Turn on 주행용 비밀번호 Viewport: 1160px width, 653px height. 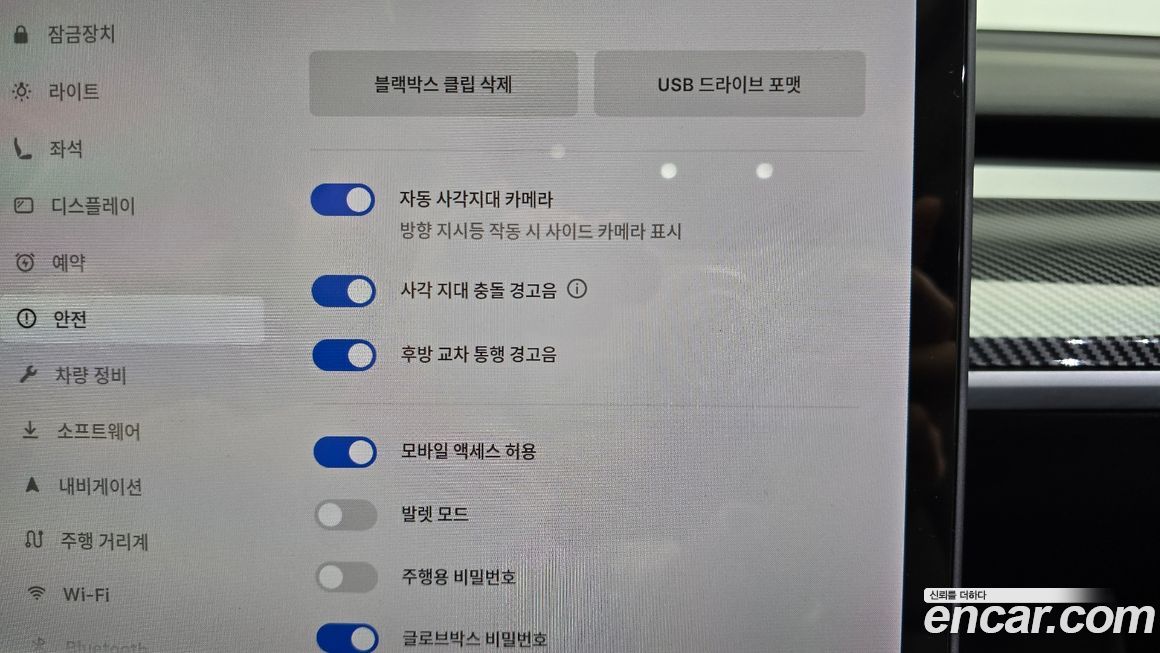[346, 577]
